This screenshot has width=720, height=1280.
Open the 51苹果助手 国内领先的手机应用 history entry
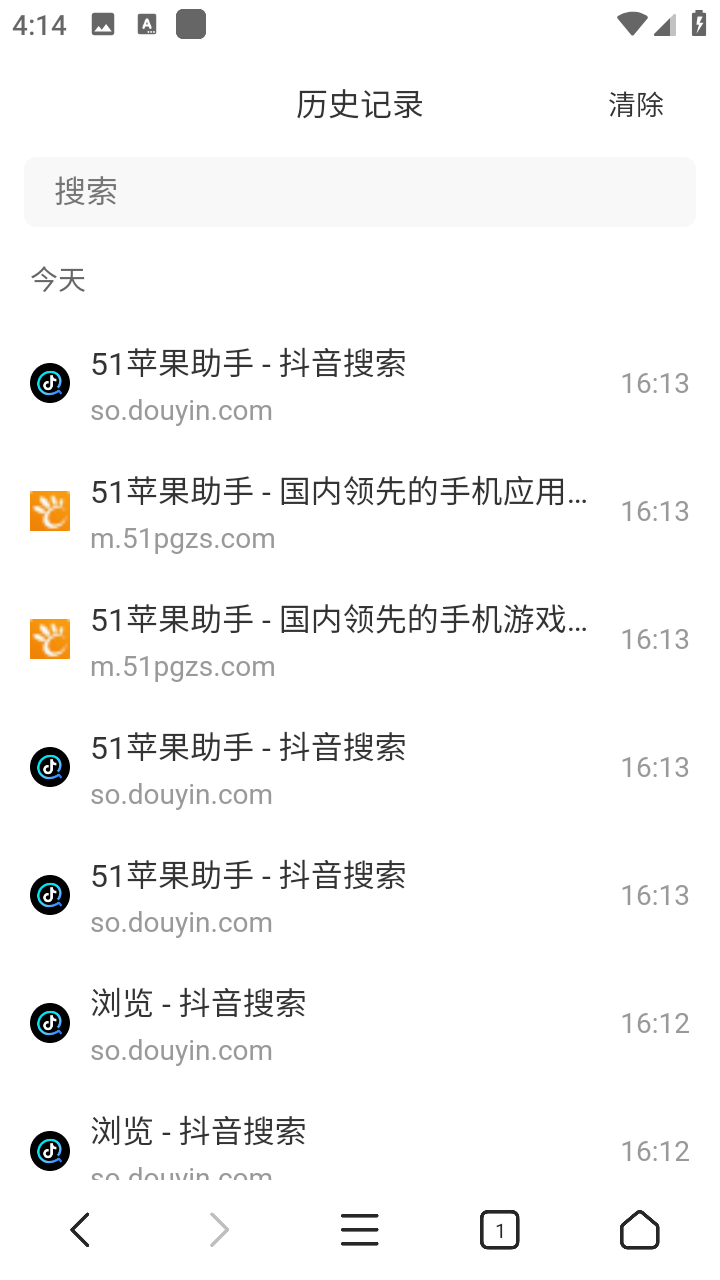point(340,512)
